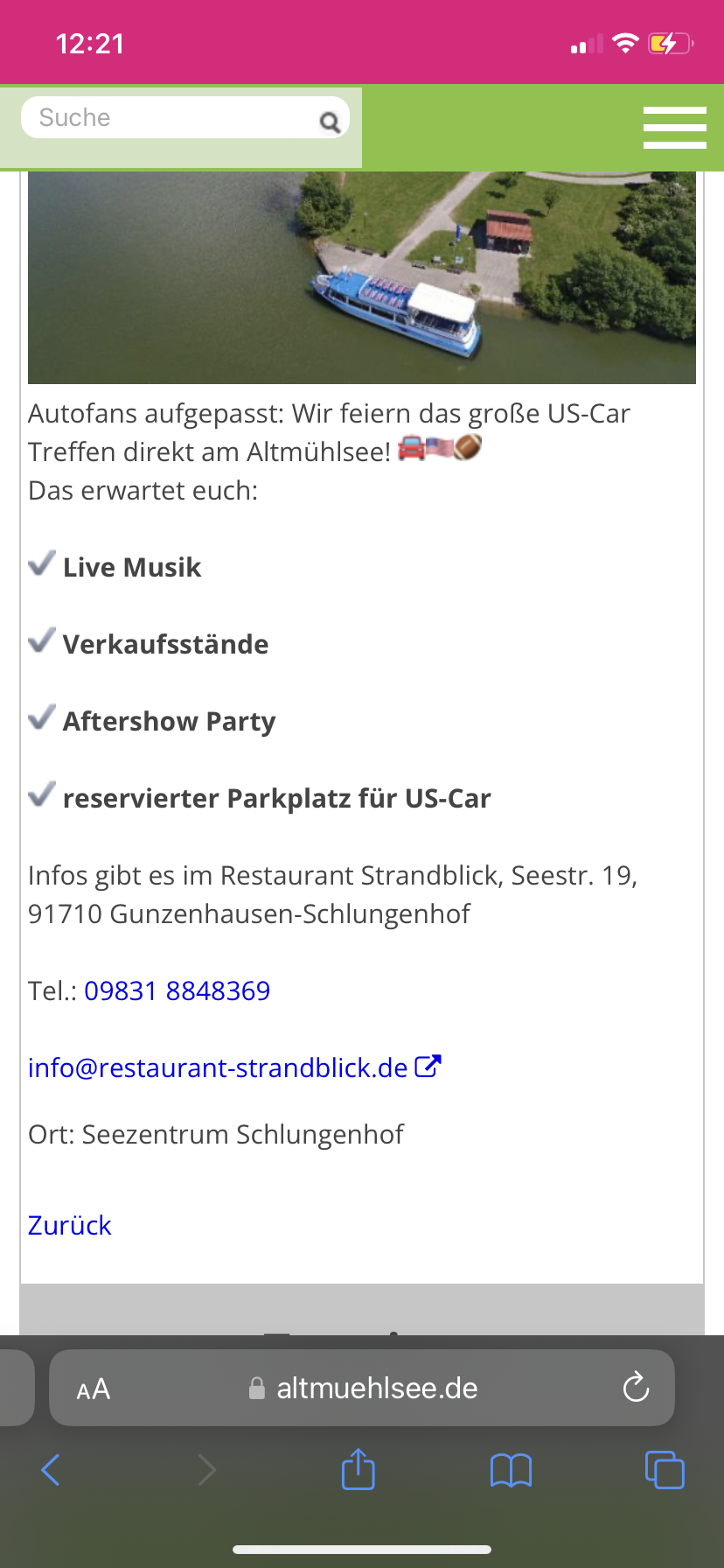Viewport: 724px width, 1568px height.
Task: Open Safari bookmarks
Action: 511,1470
